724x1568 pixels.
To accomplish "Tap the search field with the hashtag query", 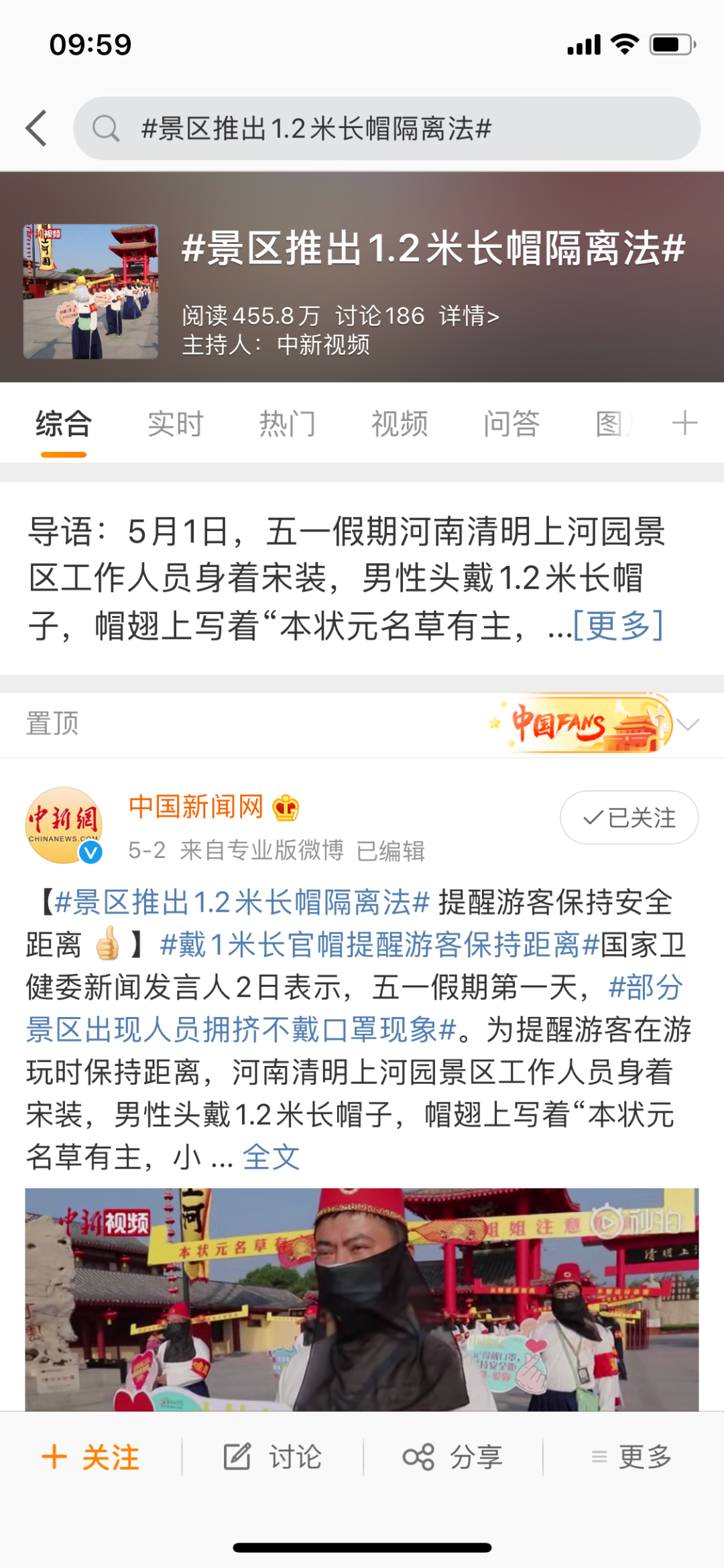I will tap(387, 128).
